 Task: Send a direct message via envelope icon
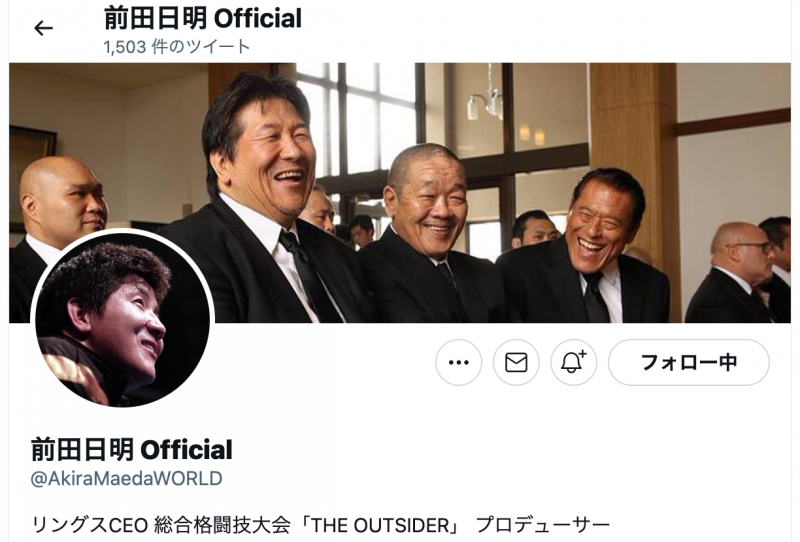pos(516,363)
